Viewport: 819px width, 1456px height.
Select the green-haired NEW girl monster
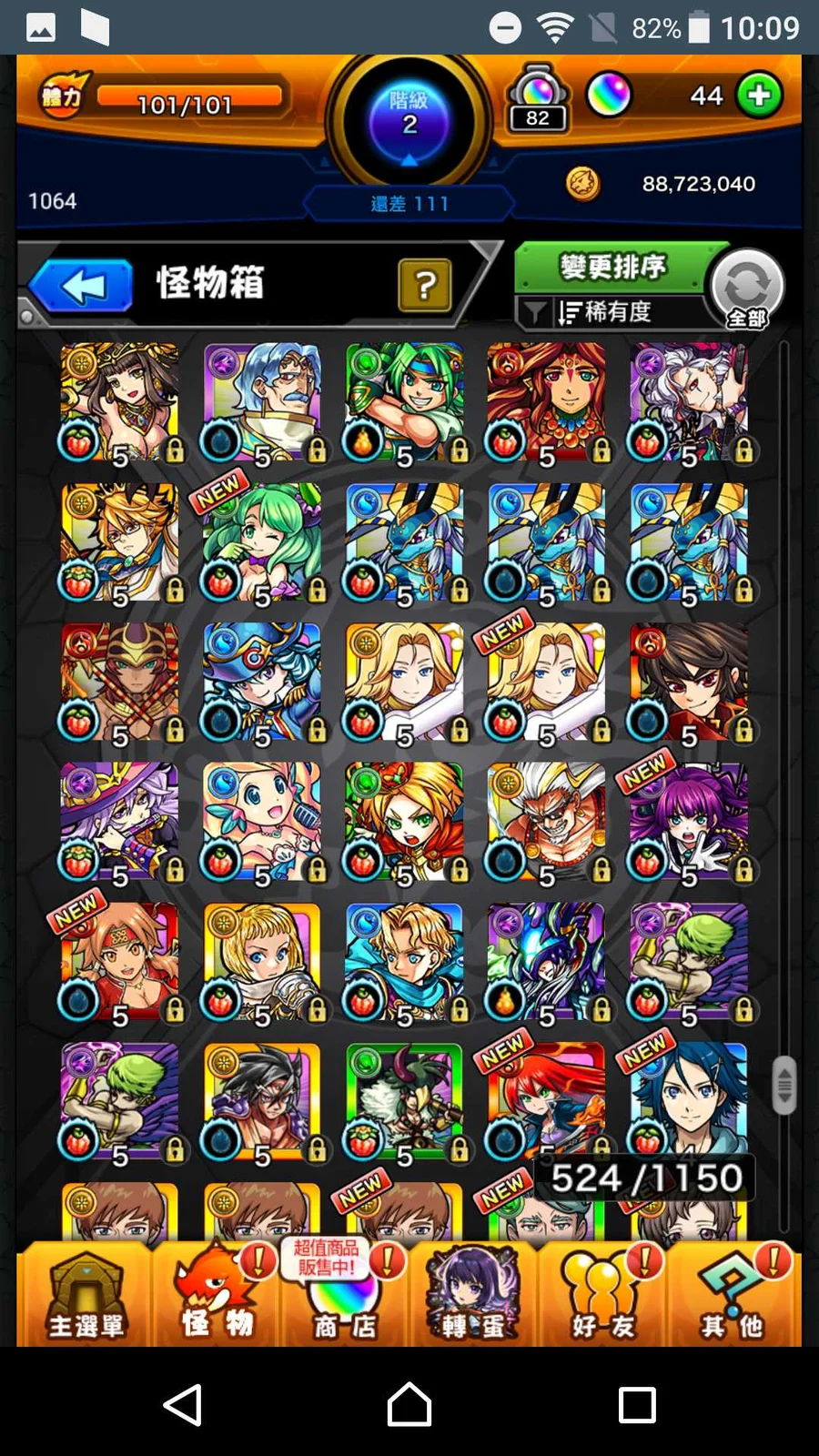point(262,541)
